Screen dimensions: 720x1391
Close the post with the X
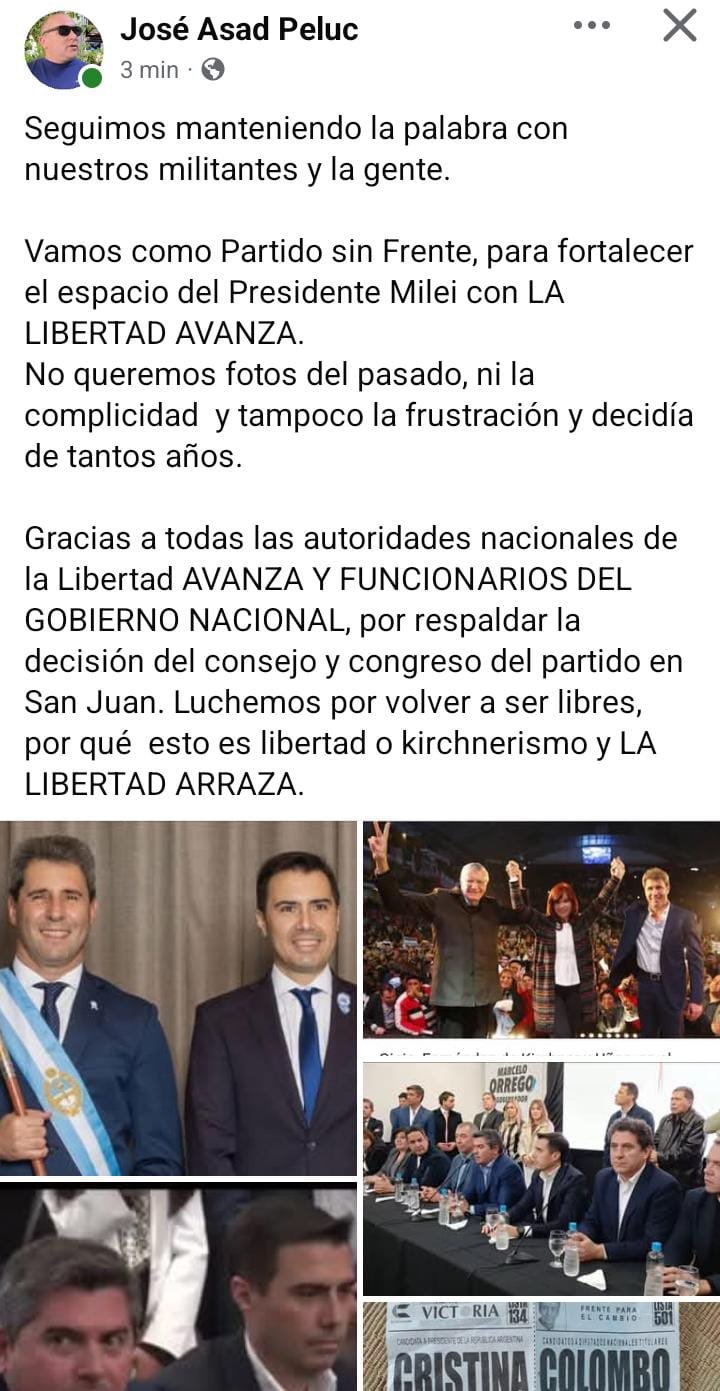point(680,25)
